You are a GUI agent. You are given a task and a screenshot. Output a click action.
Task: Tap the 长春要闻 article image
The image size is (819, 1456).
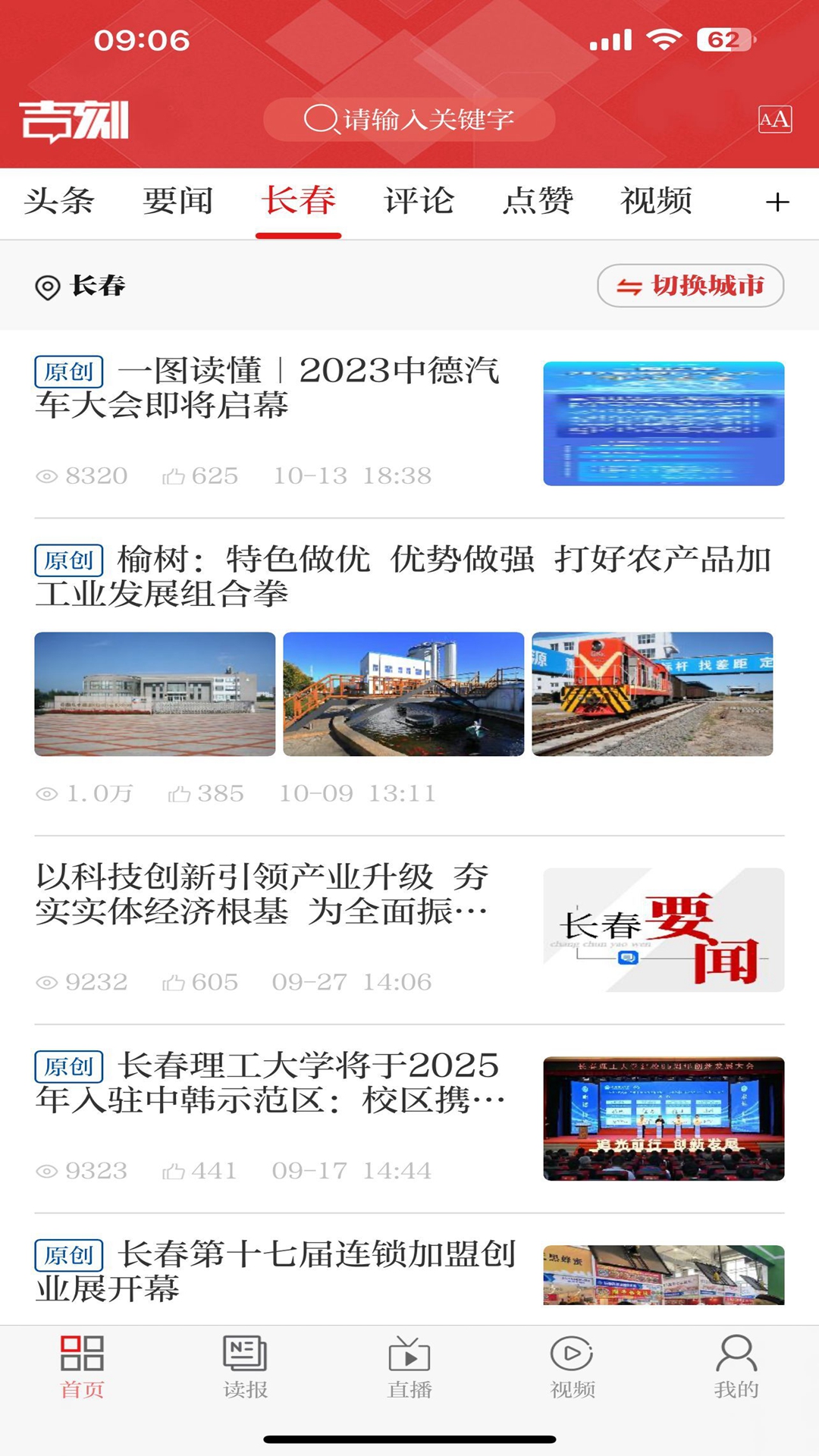661,927
